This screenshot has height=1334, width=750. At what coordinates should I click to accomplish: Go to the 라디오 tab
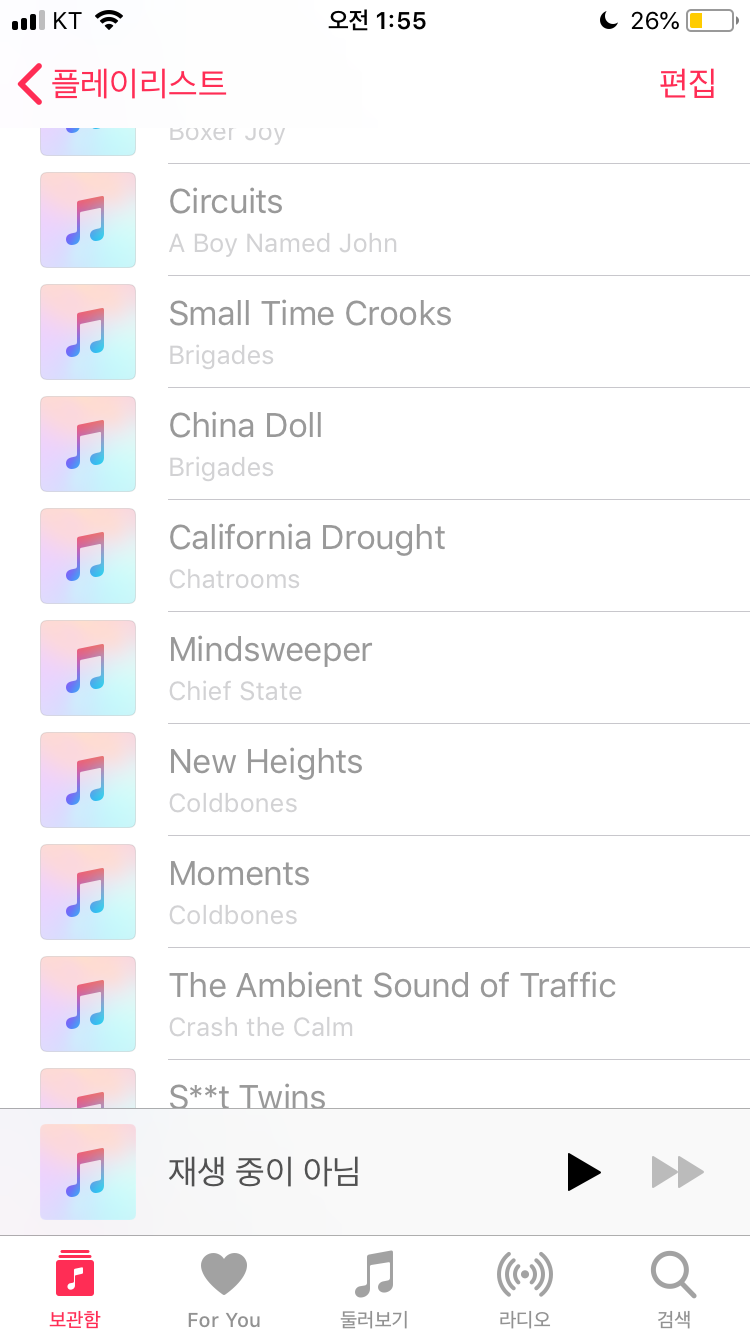[525, 1288]
